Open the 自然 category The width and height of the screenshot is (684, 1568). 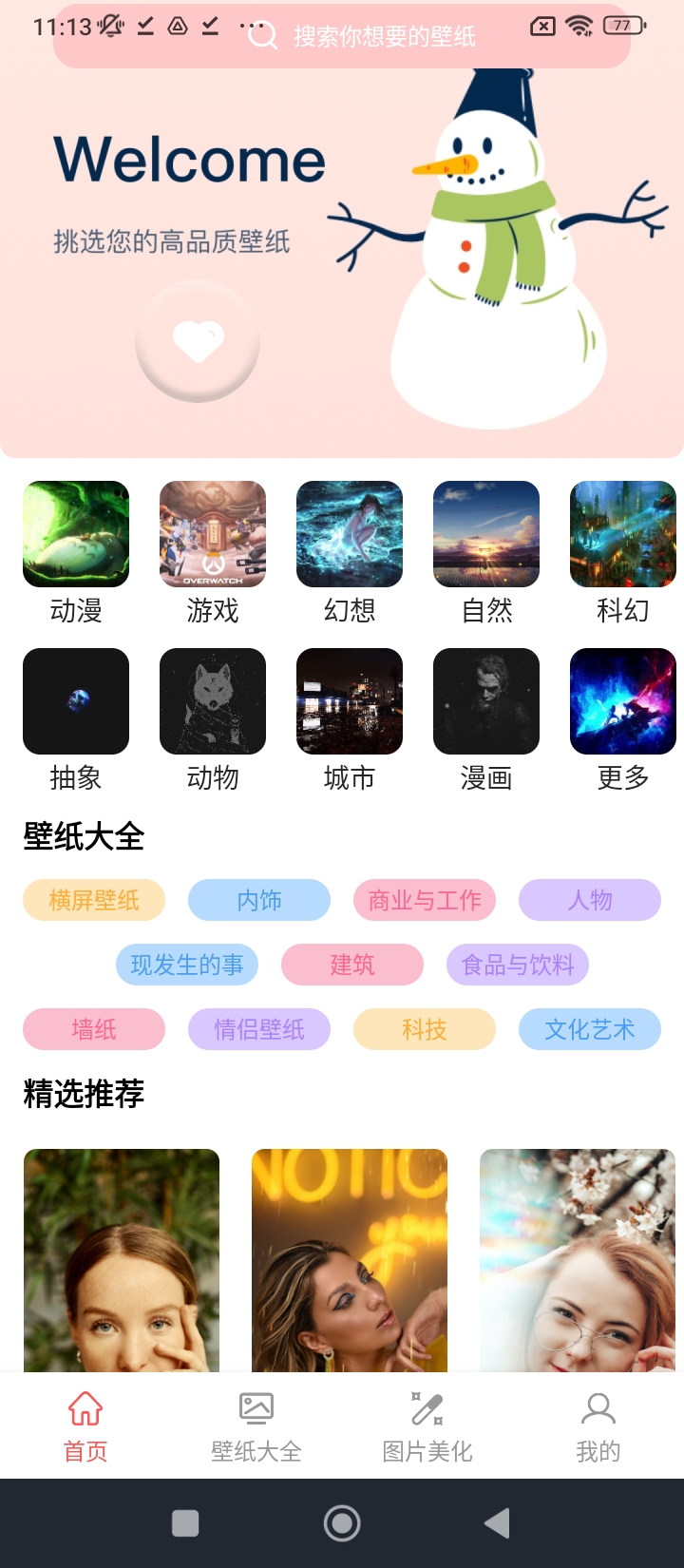coord(486,535)
